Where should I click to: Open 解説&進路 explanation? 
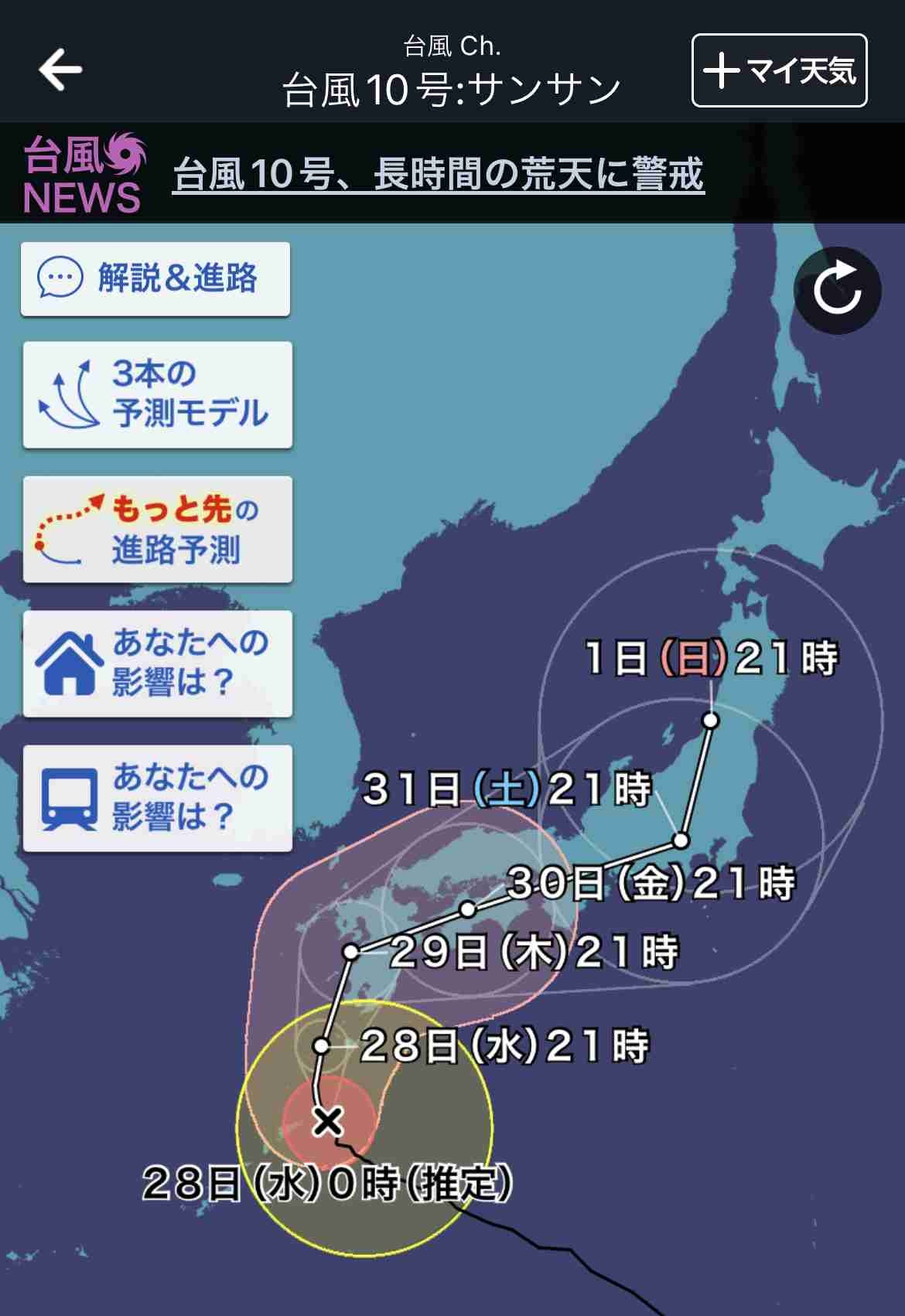click(155, 278)
